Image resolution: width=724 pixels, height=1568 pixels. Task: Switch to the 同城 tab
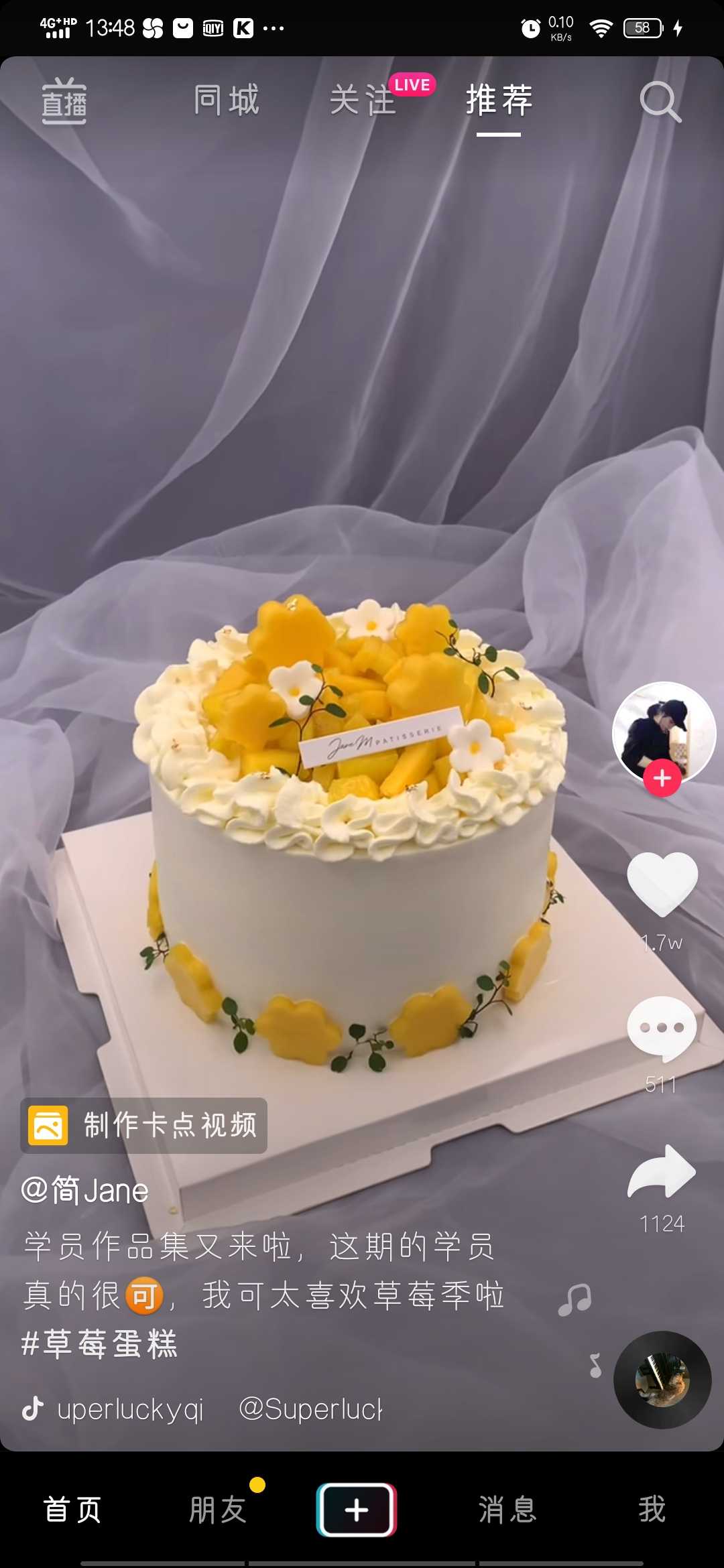pos(227,101)
